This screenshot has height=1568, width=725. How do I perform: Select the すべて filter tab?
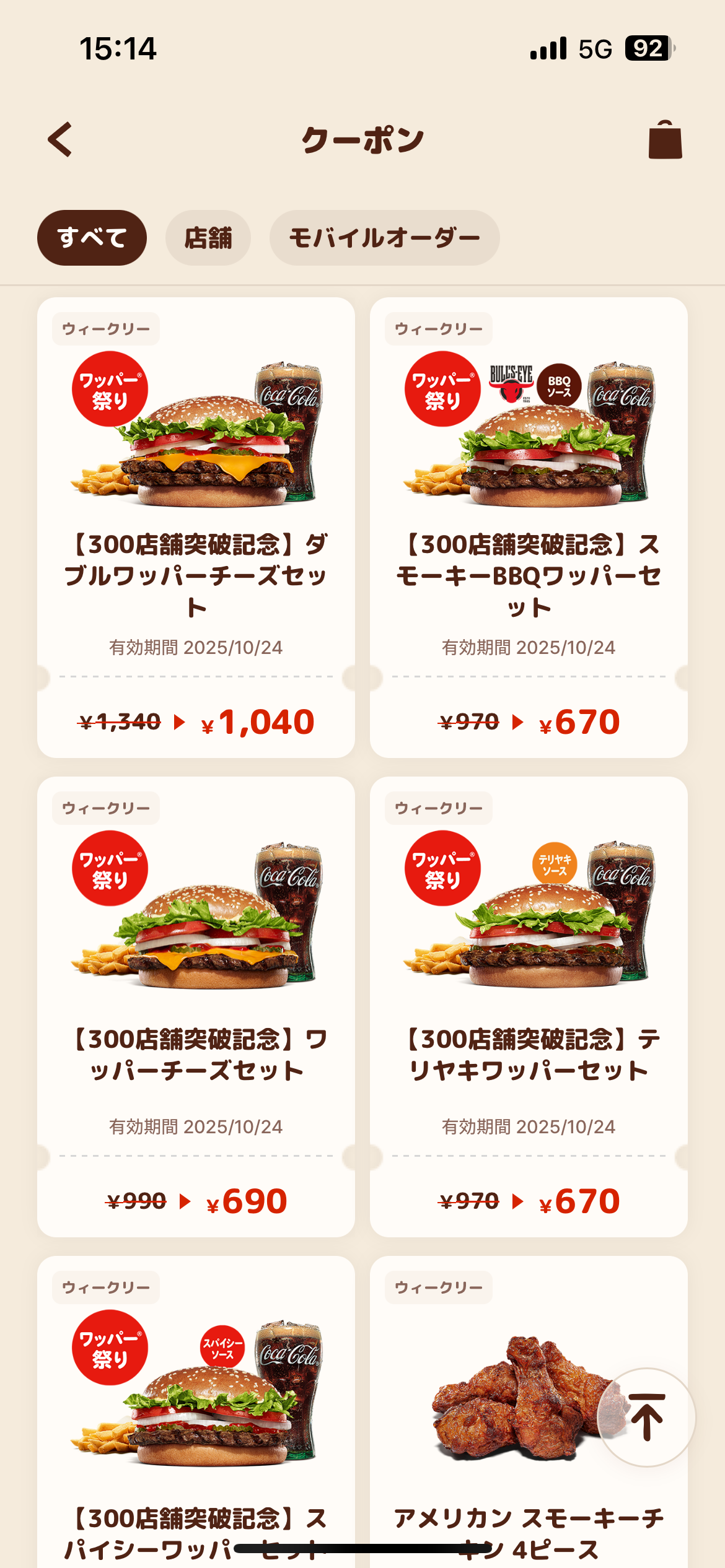tap(92, 238)
